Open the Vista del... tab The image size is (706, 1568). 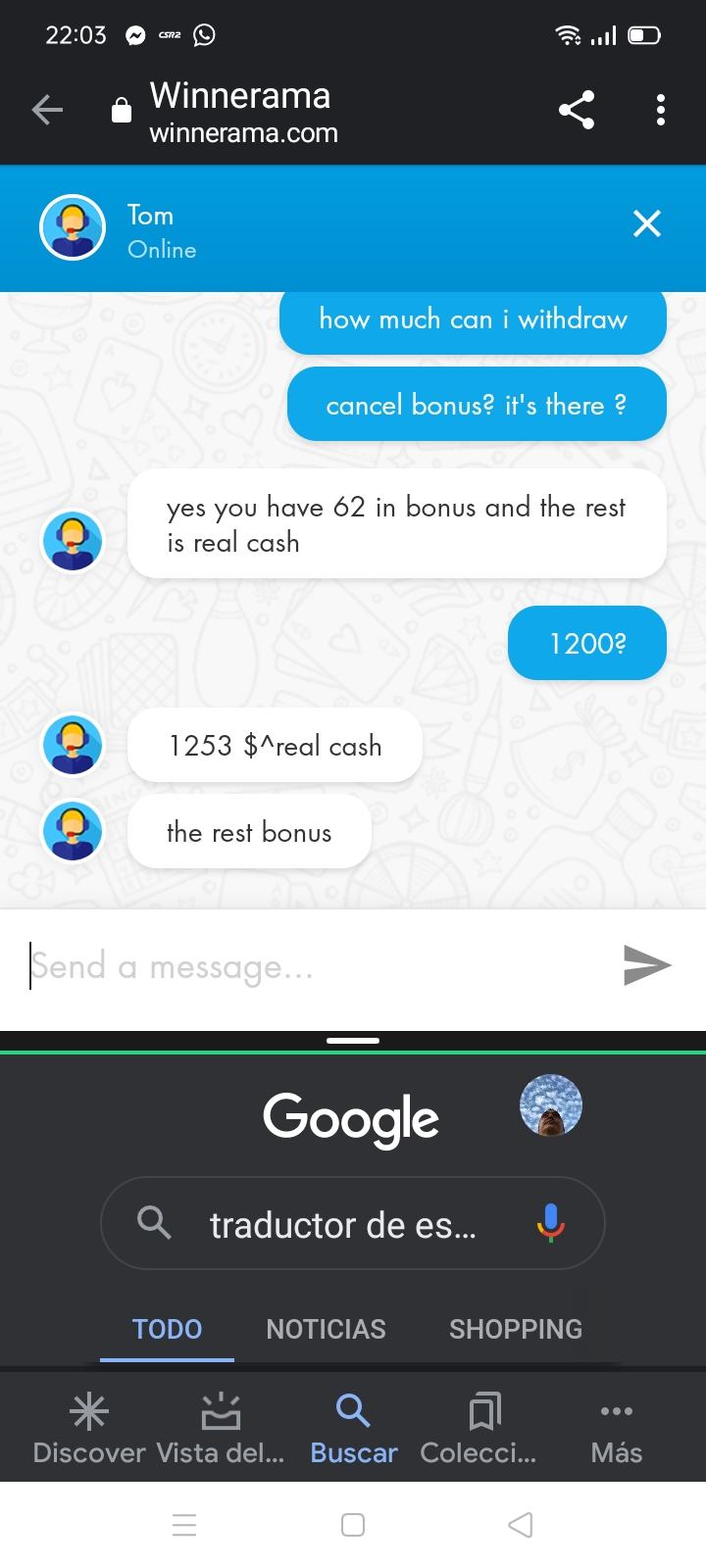[x=221, y=1429]
